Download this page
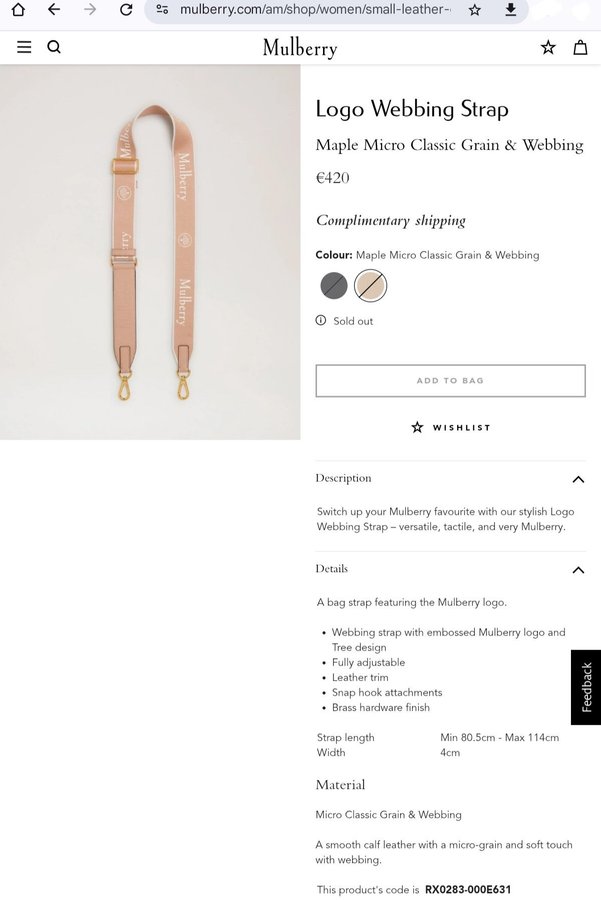This screenshot has height=900, width=601. click(511, 10)
